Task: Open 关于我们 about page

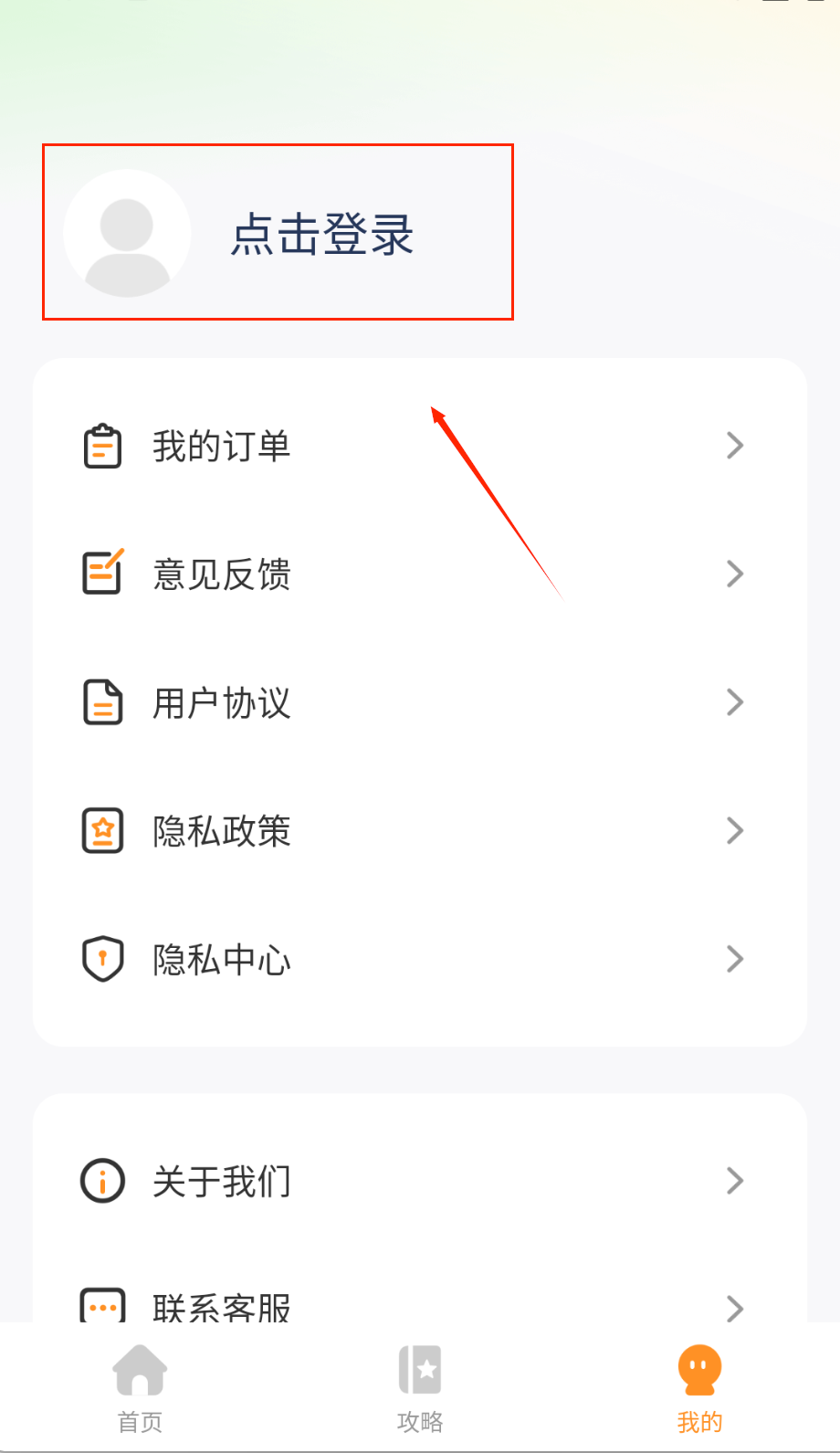Action: point(419,1181)
